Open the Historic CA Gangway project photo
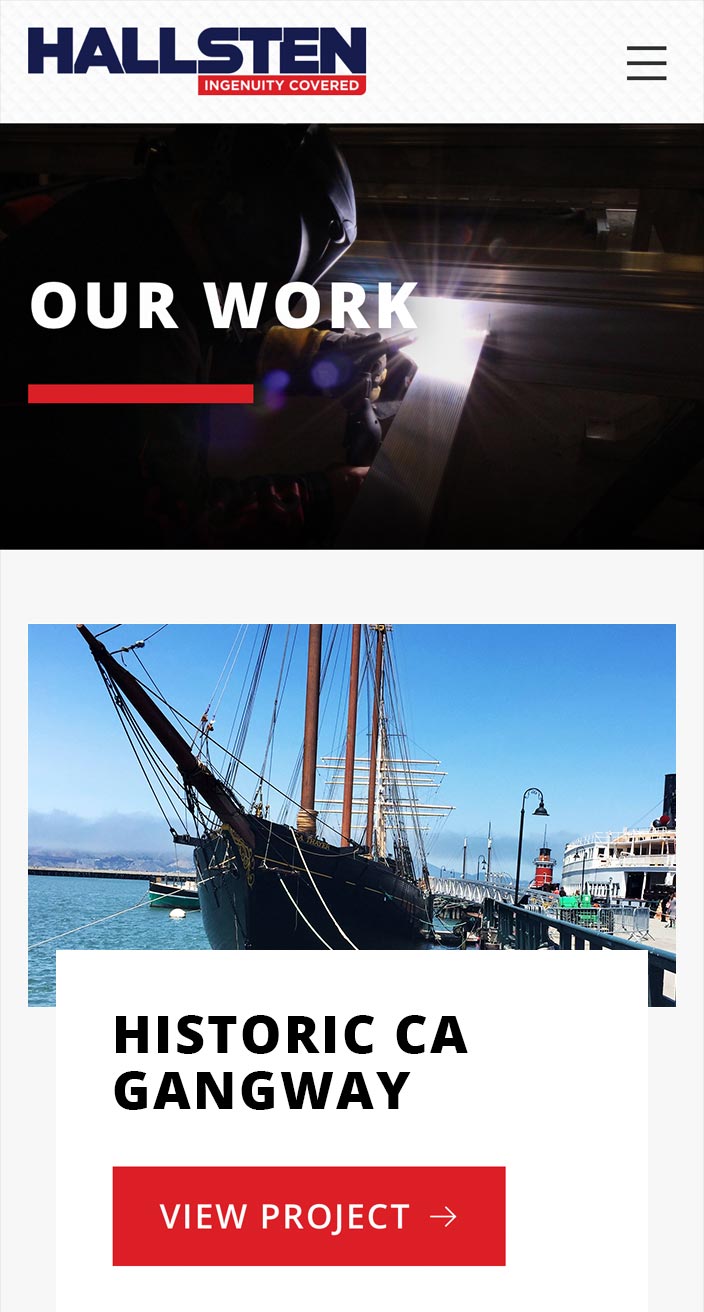Screen dimensions: 704x1312 click(352, 787)
